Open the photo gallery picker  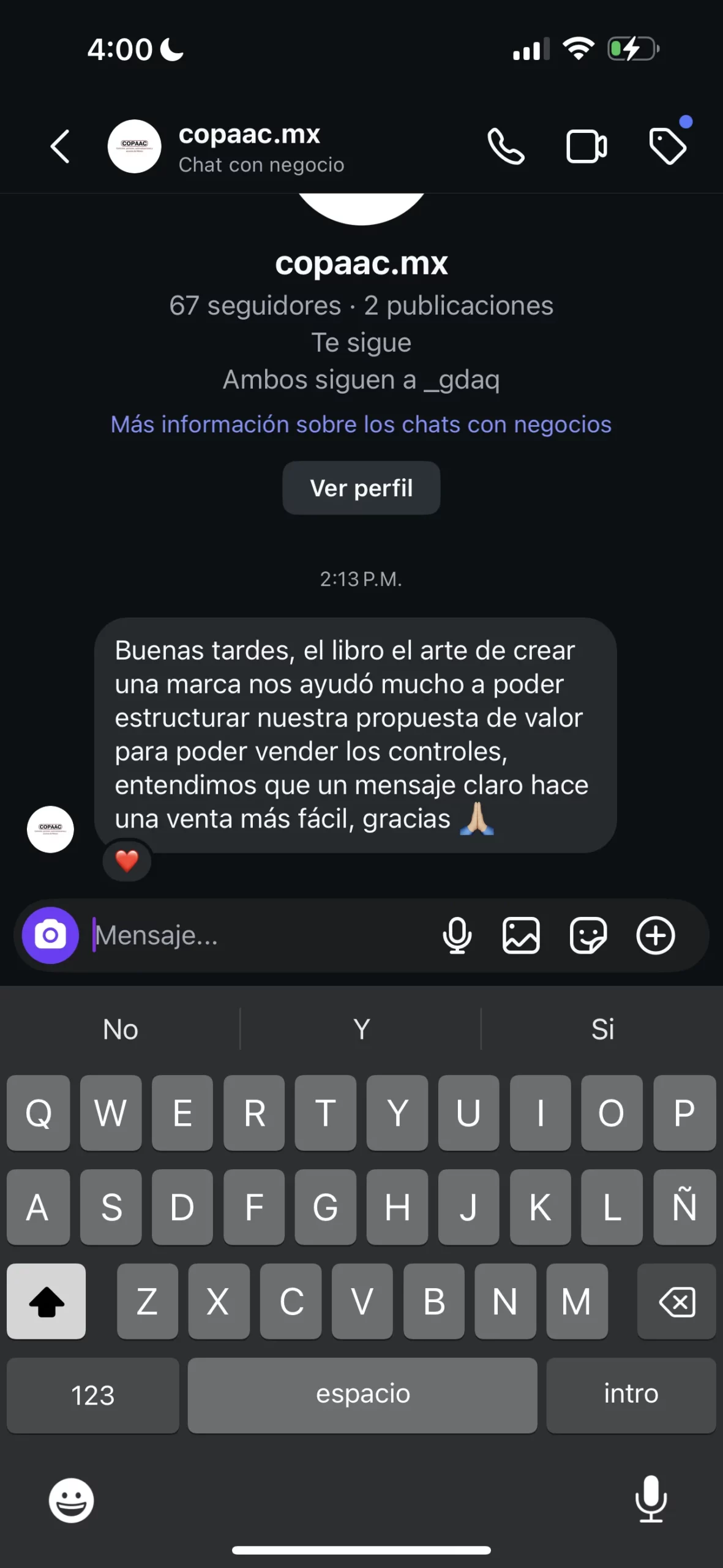click(x=522, y=935)
